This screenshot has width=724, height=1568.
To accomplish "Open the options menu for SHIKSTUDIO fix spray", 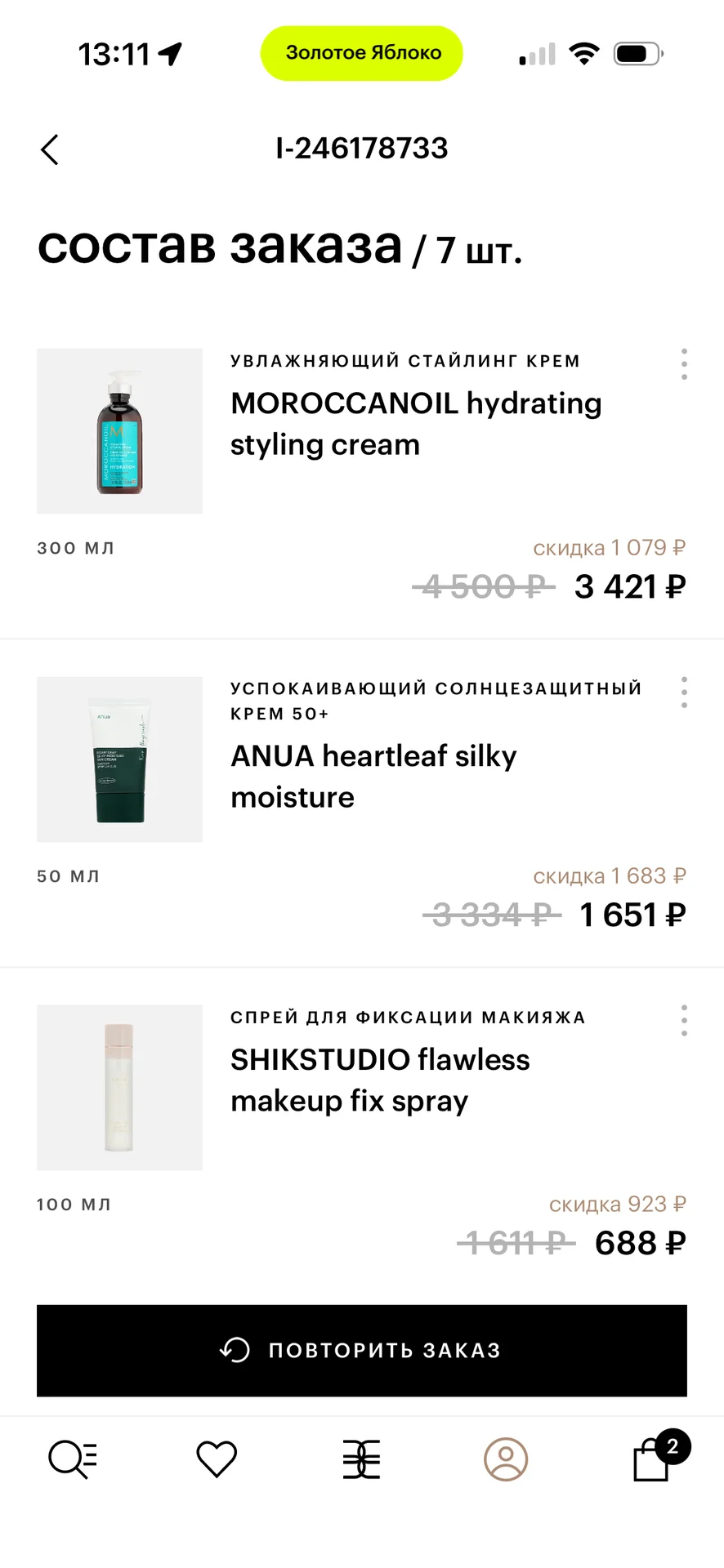I will point(684,1021).
